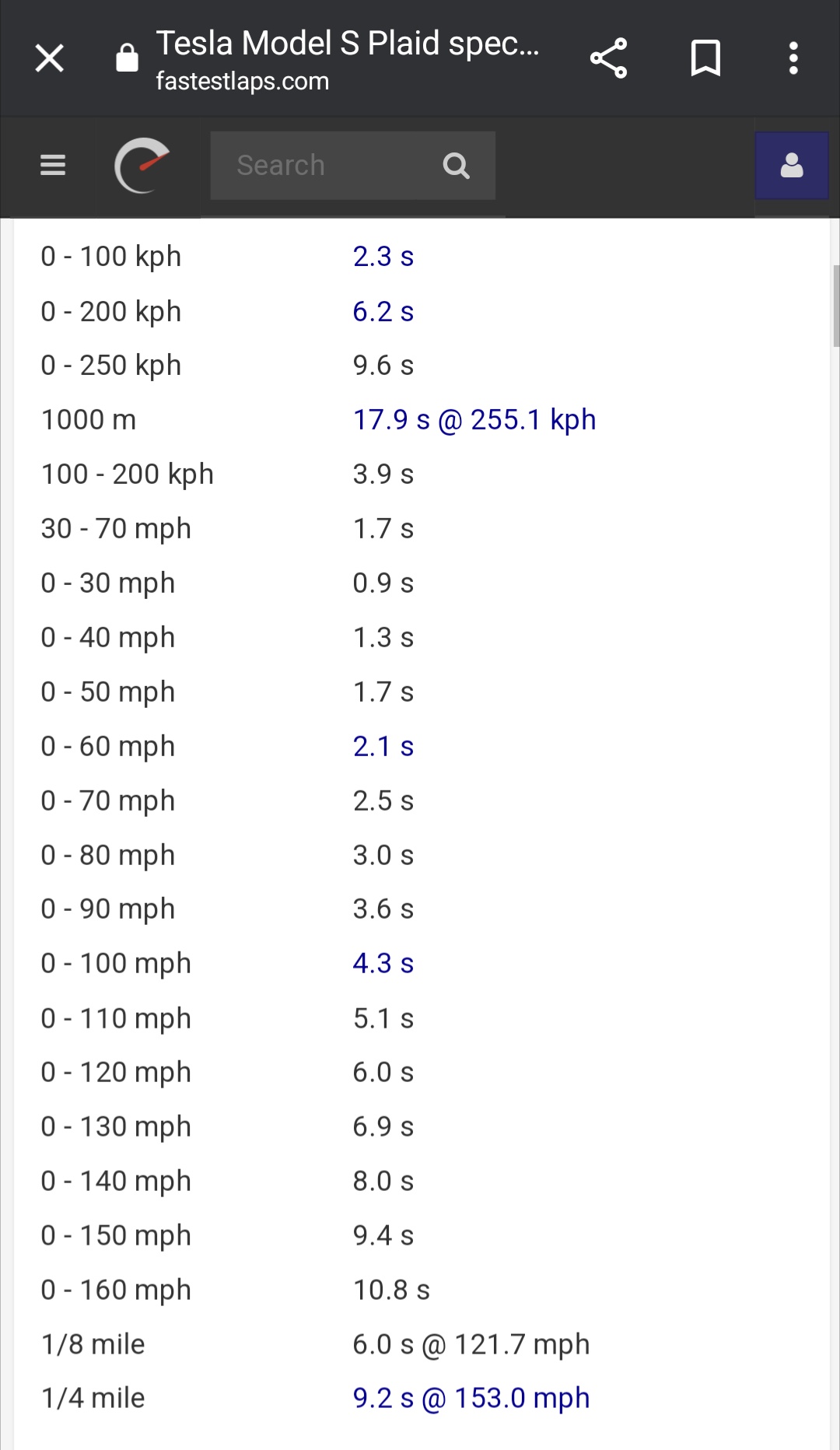This screenshot has width=840, height=1450.
Task: Tap the magnifying glass search button
Action: coord(457,165)
